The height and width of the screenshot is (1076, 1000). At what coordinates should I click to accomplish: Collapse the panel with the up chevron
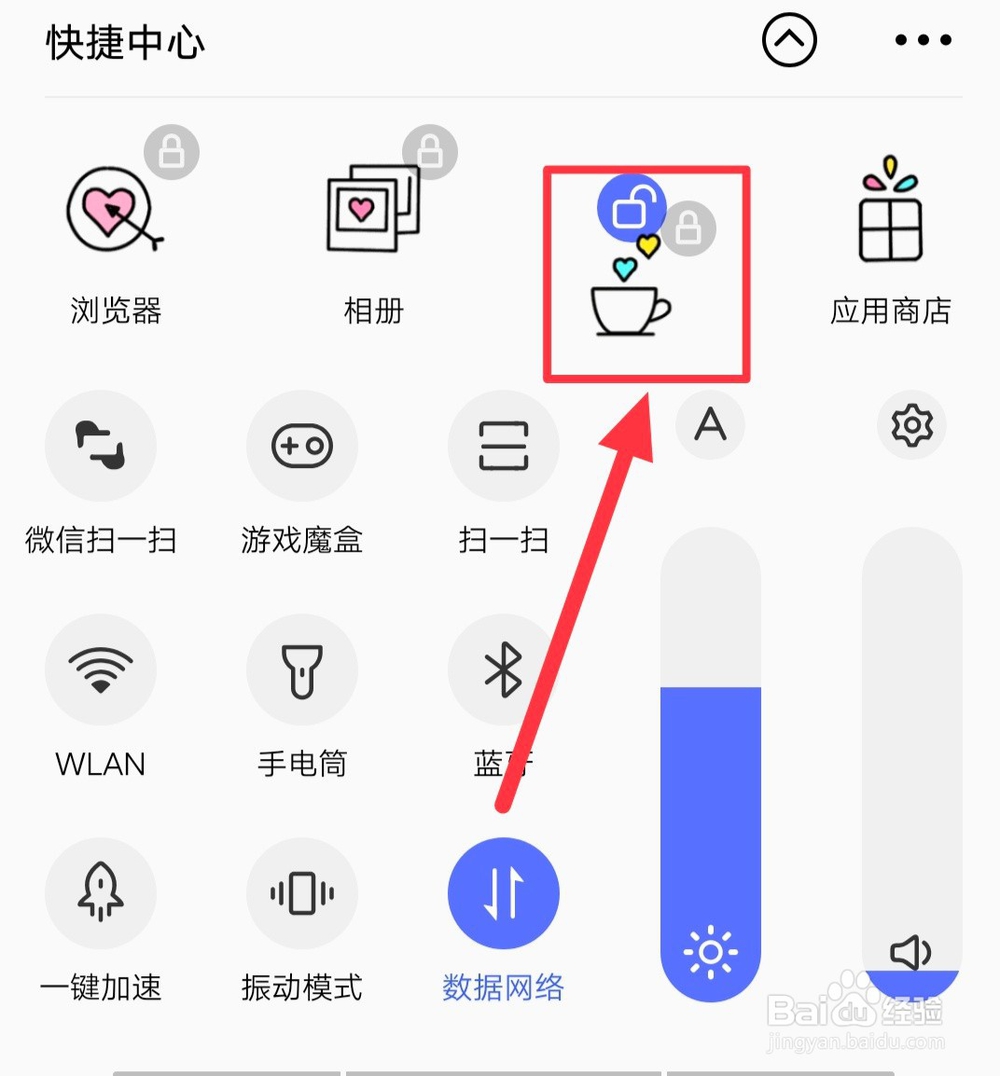790,42
